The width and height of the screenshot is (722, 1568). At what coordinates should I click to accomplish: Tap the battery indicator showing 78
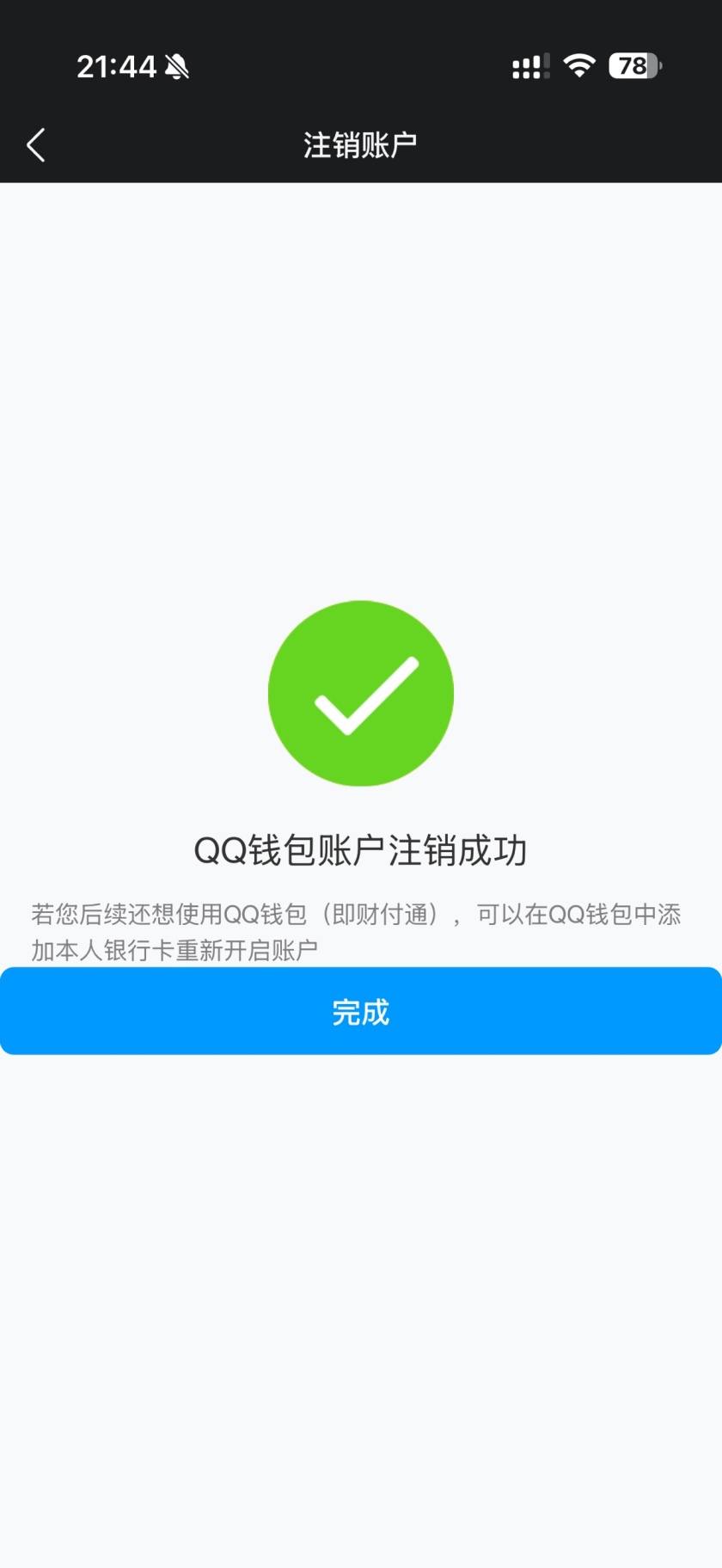click(x=636, y=65)
